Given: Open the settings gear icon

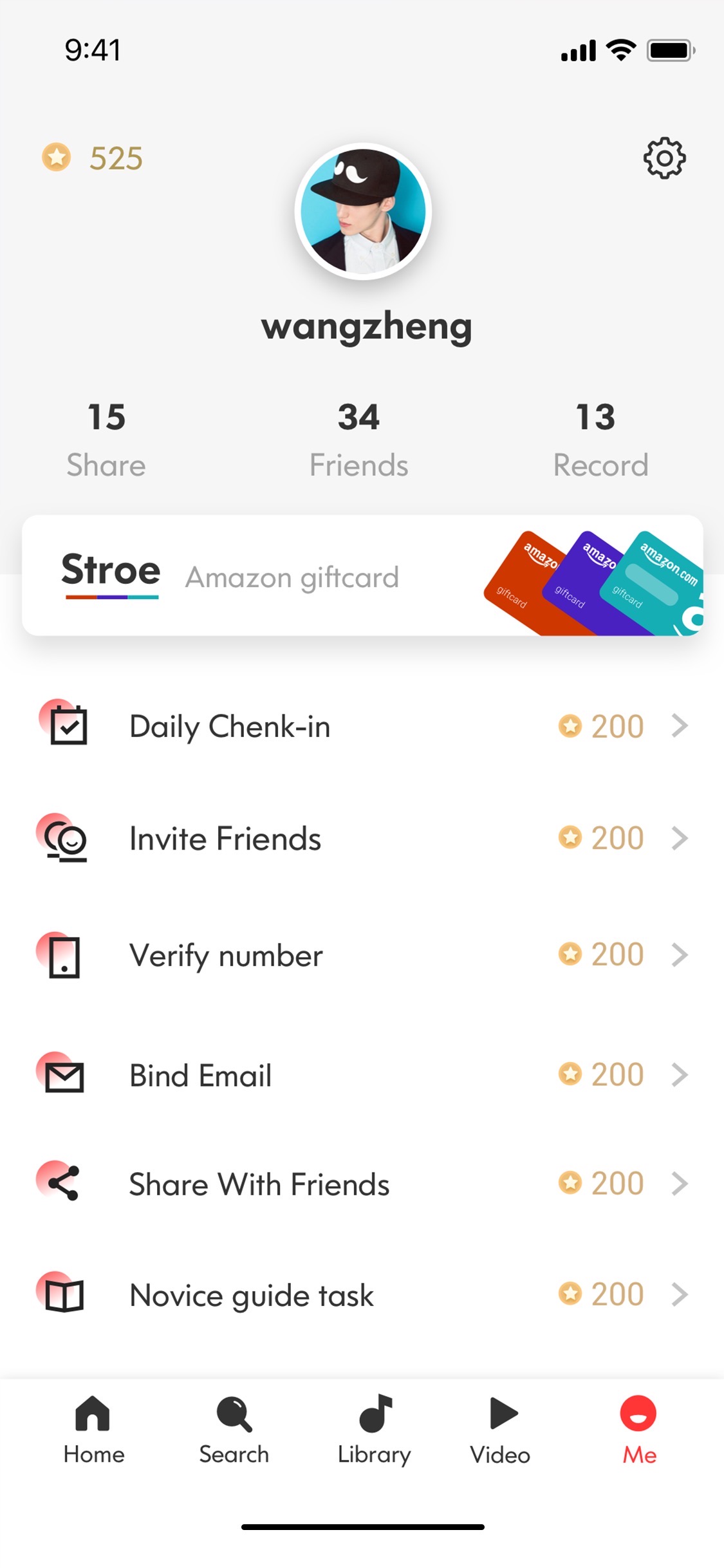Looking at the screenshot, I should pyautogui.click(x=665, y=158).
